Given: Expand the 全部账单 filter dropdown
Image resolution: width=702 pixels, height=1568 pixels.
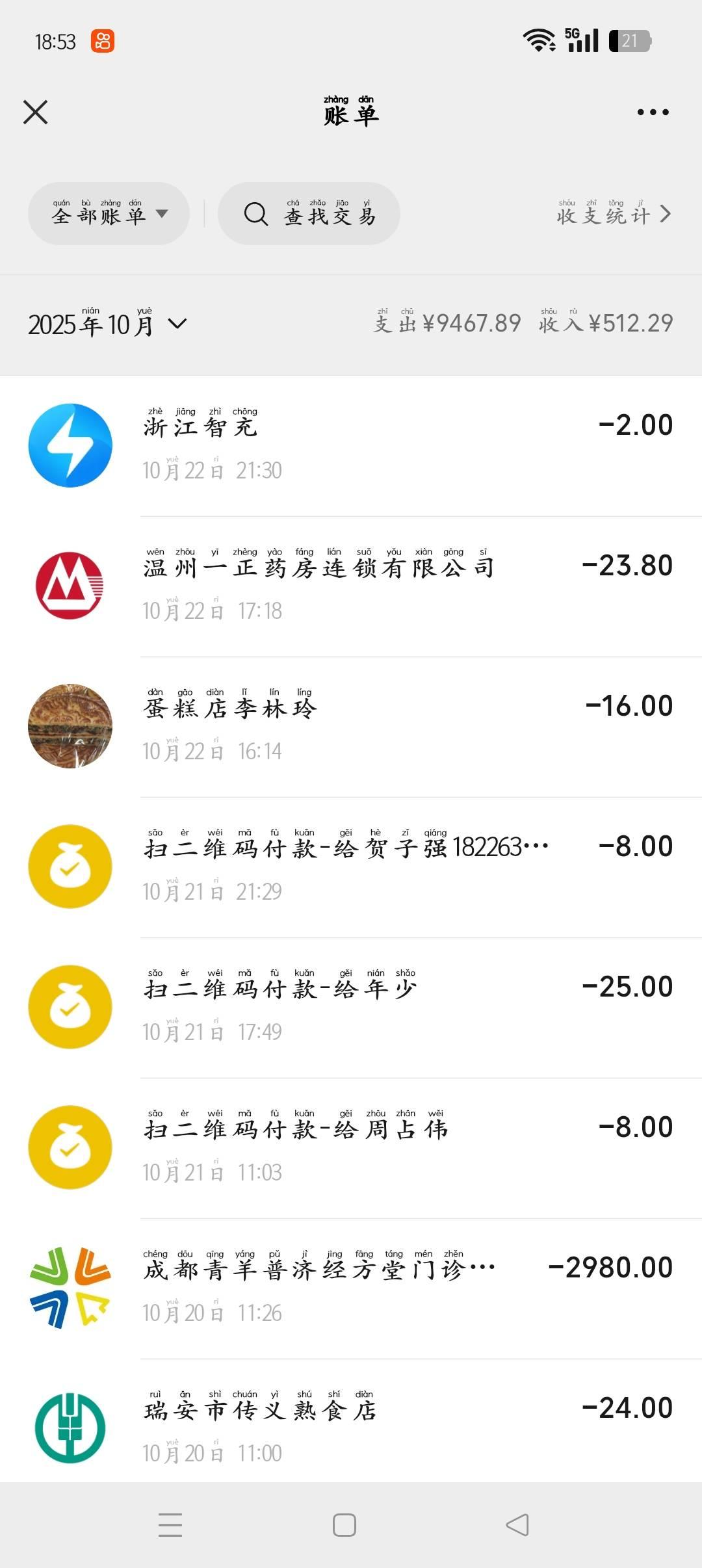Looking at the screenshot, I should coord(109,214).
